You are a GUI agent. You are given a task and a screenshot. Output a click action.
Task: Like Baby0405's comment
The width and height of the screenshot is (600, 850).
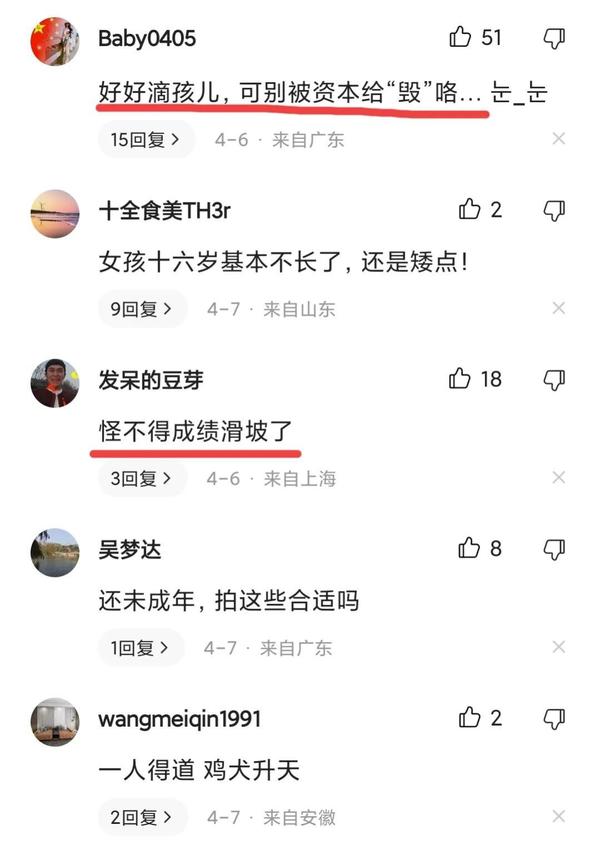click(x=461, y=38)
